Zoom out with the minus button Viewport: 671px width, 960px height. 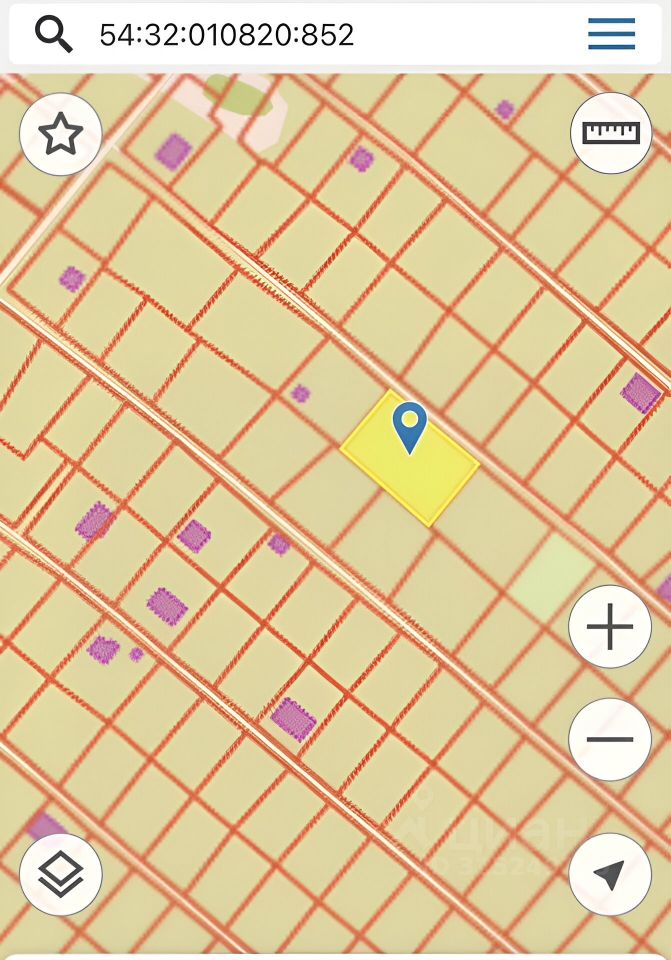[609, 740]
